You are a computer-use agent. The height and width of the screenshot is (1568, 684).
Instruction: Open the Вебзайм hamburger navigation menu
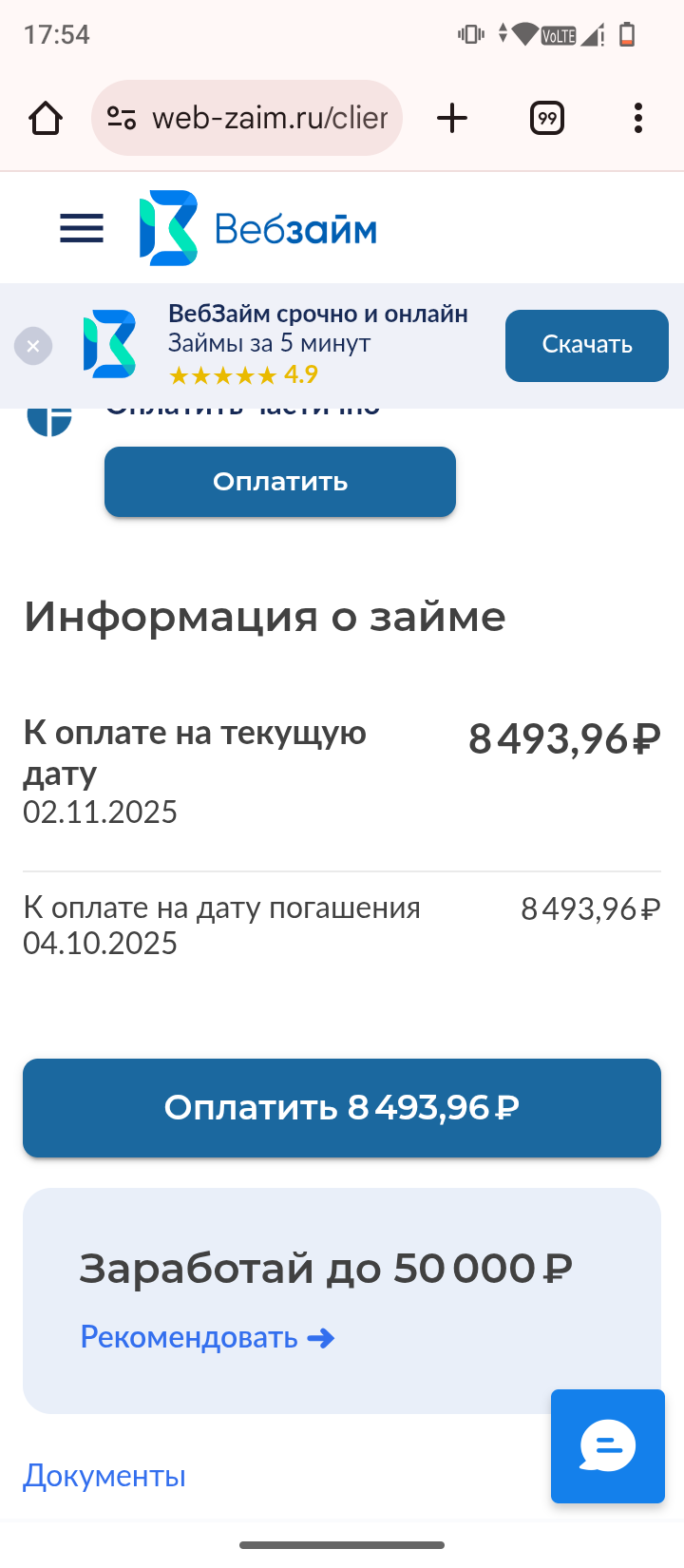pos(81,228)
